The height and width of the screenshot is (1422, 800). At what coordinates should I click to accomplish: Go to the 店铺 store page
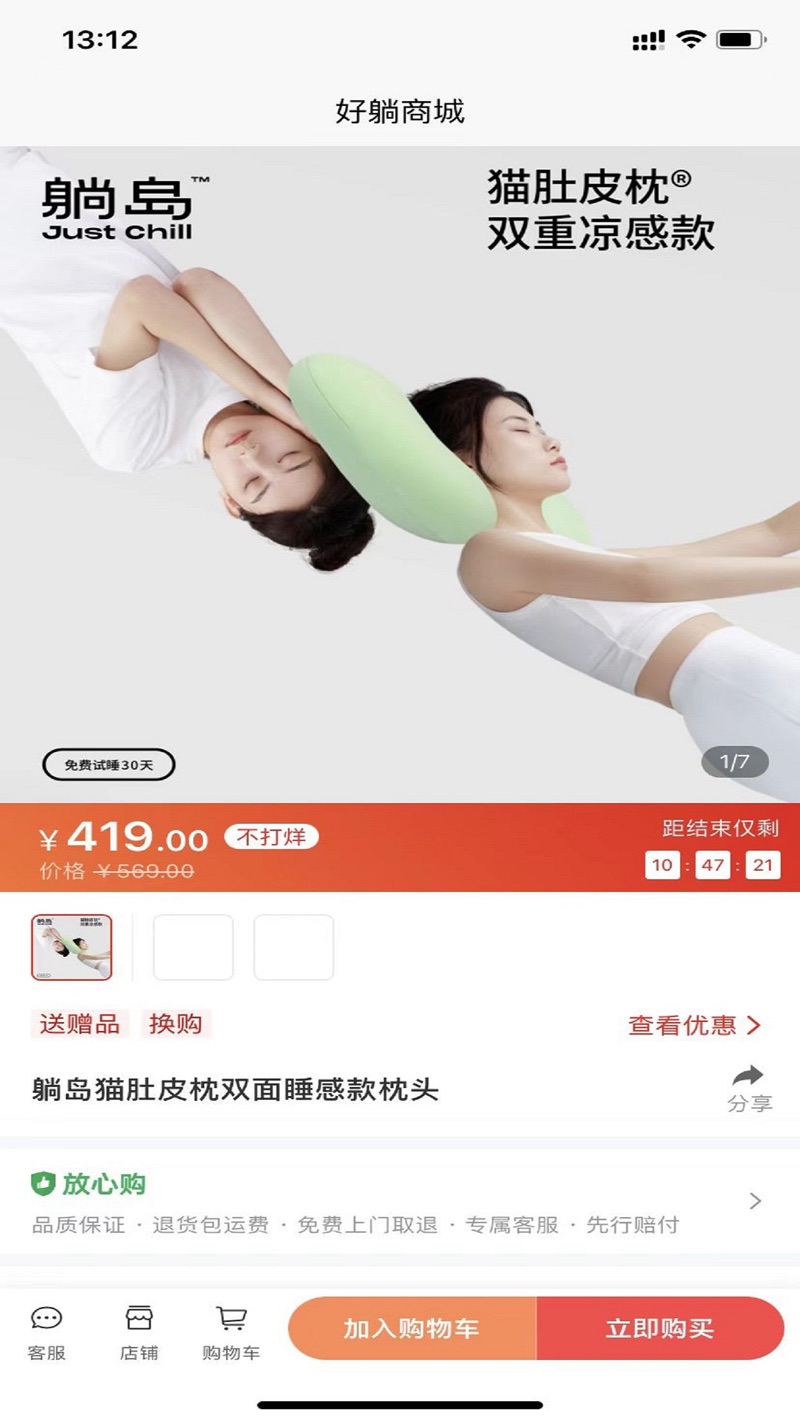point(139,1331)
